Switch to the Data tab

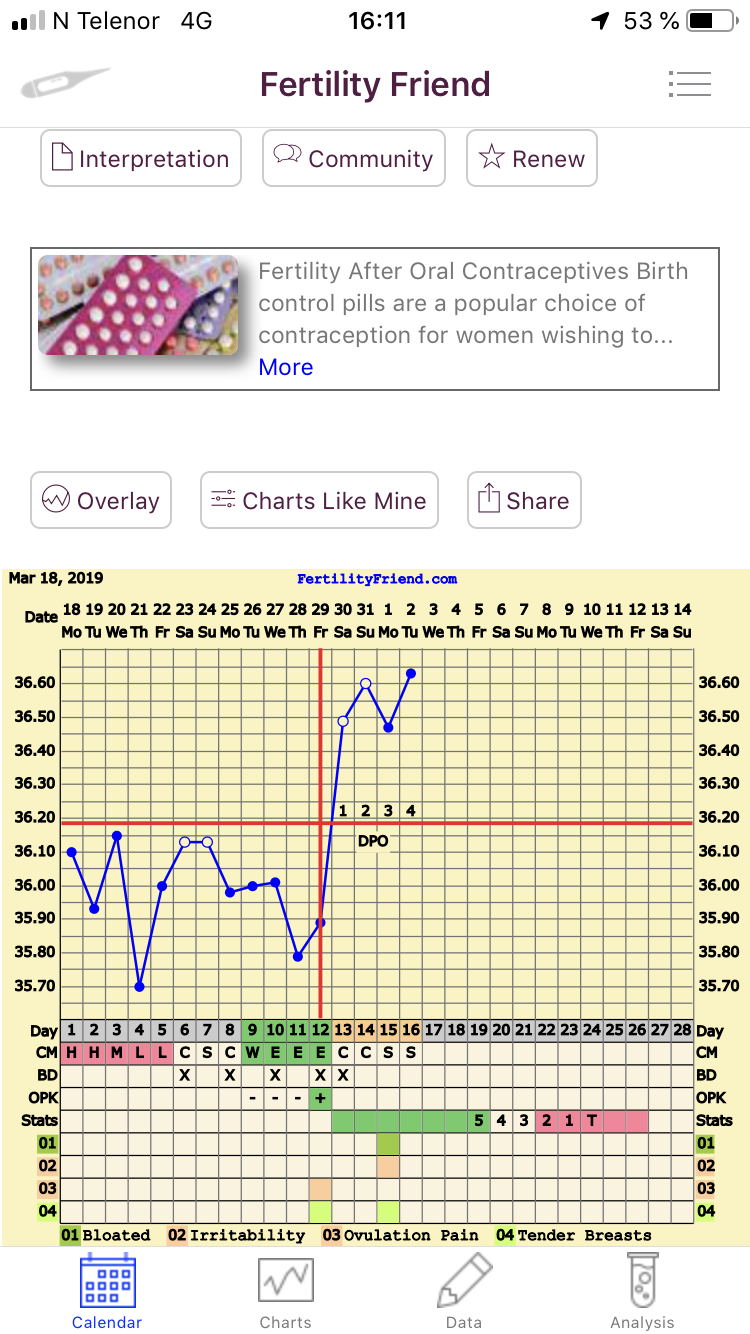click(464, 1291)
